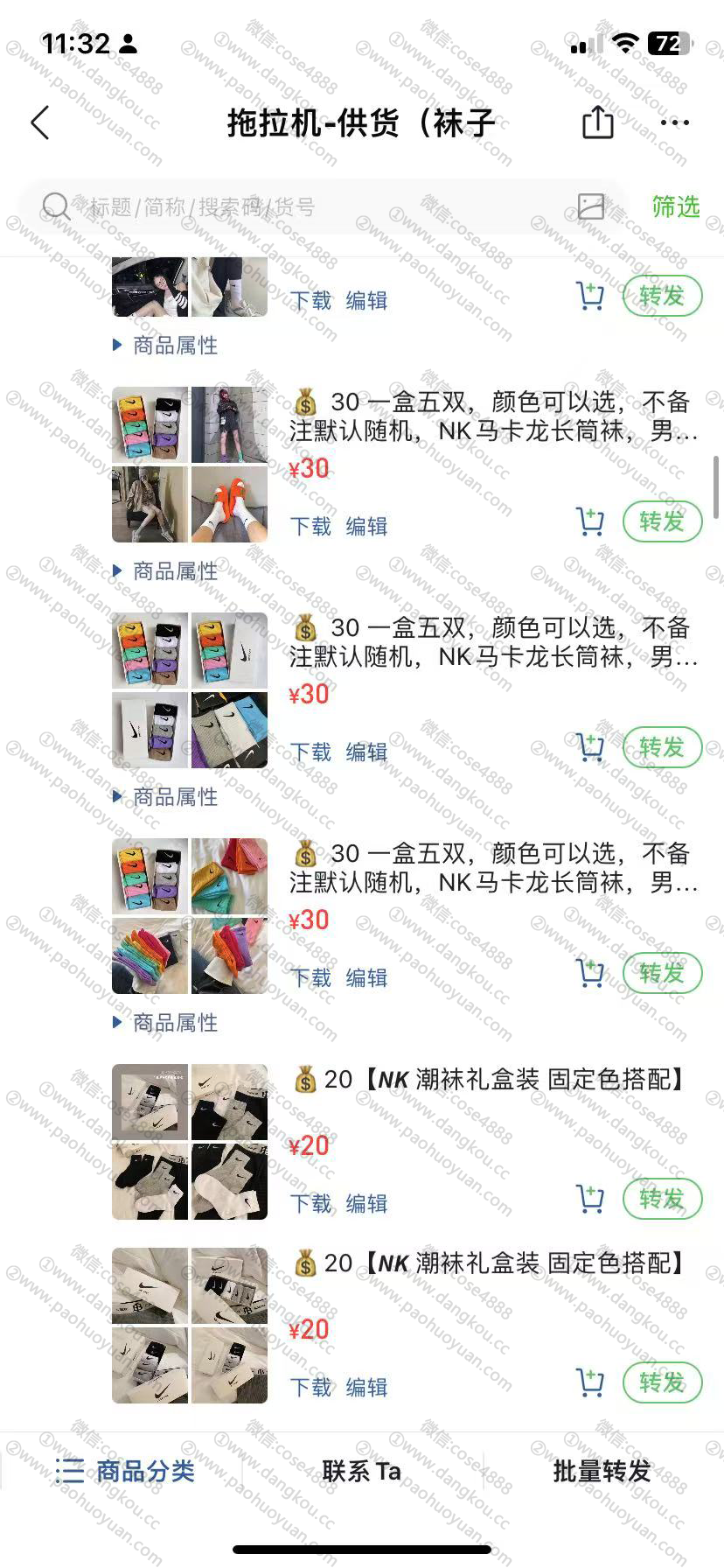Open 商品分类 product categories

coord(125,1471)
